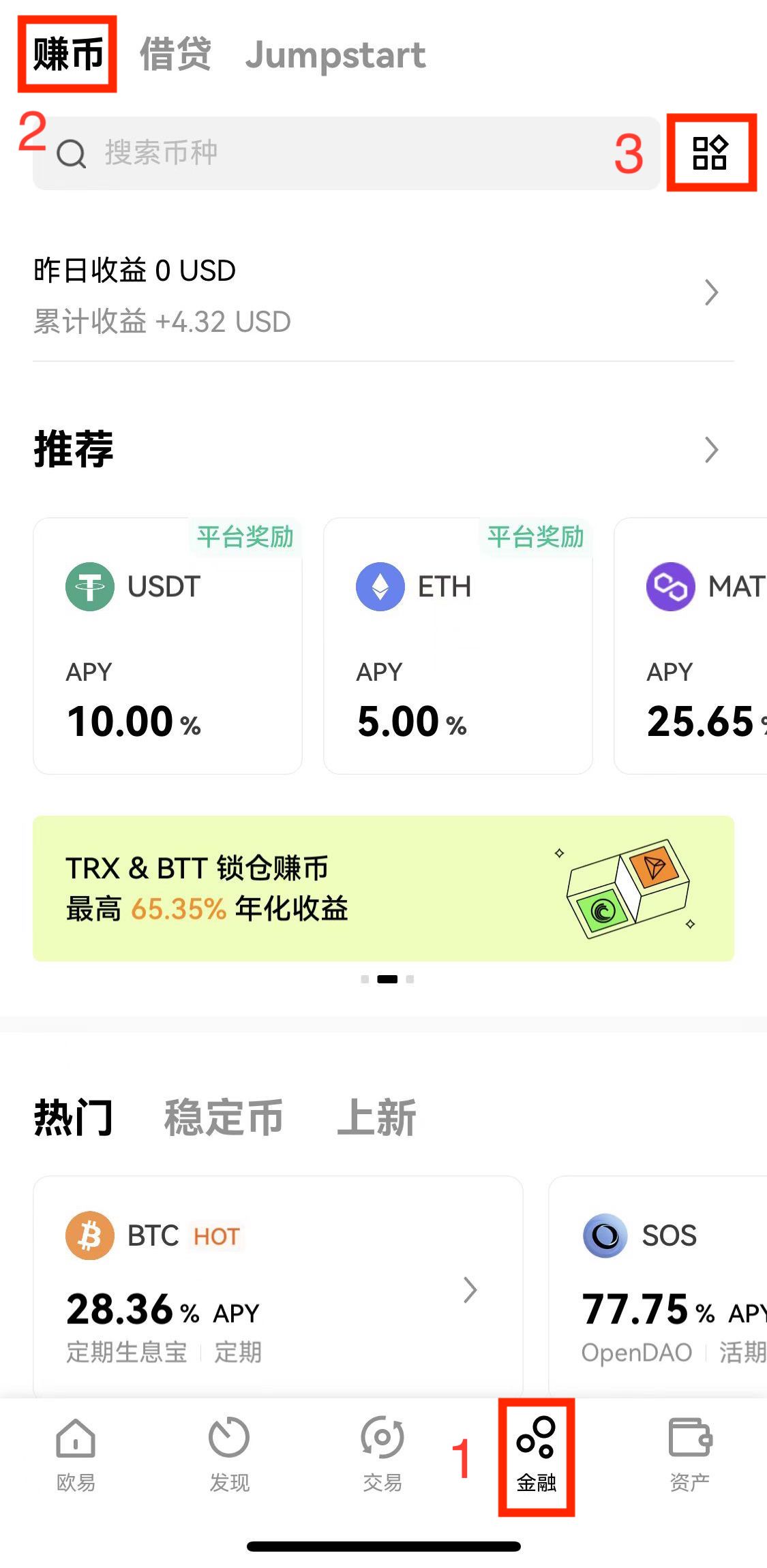Screen dimensions: 767x1568
Task: Switch to the 借贷 top tab
Action: pos(175,55)
